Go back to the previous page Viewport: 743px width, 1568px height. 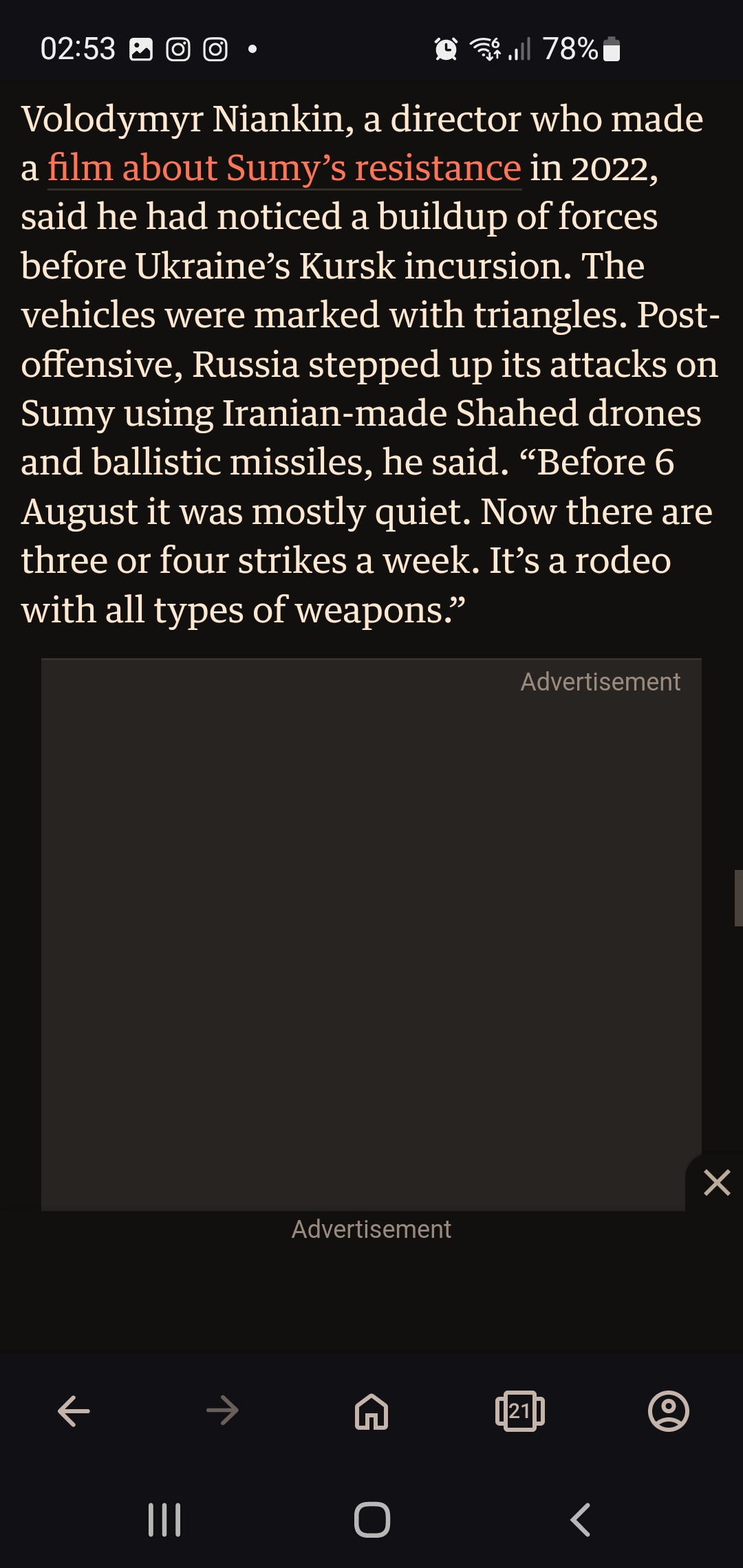point(74,1411)
